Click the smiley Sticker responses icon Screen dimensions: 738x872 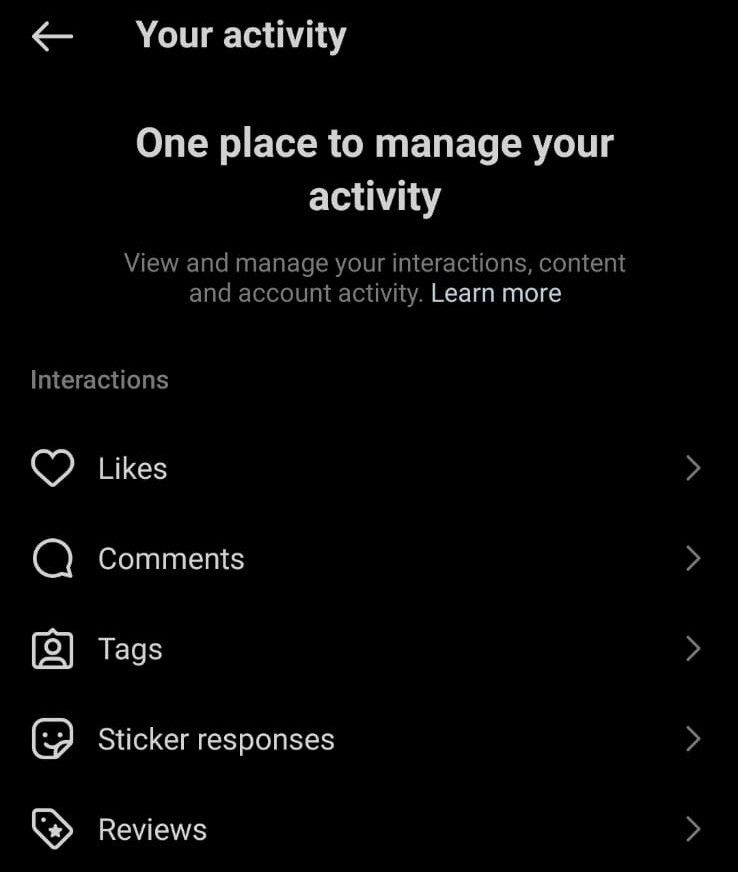click(x=53, y=739)
